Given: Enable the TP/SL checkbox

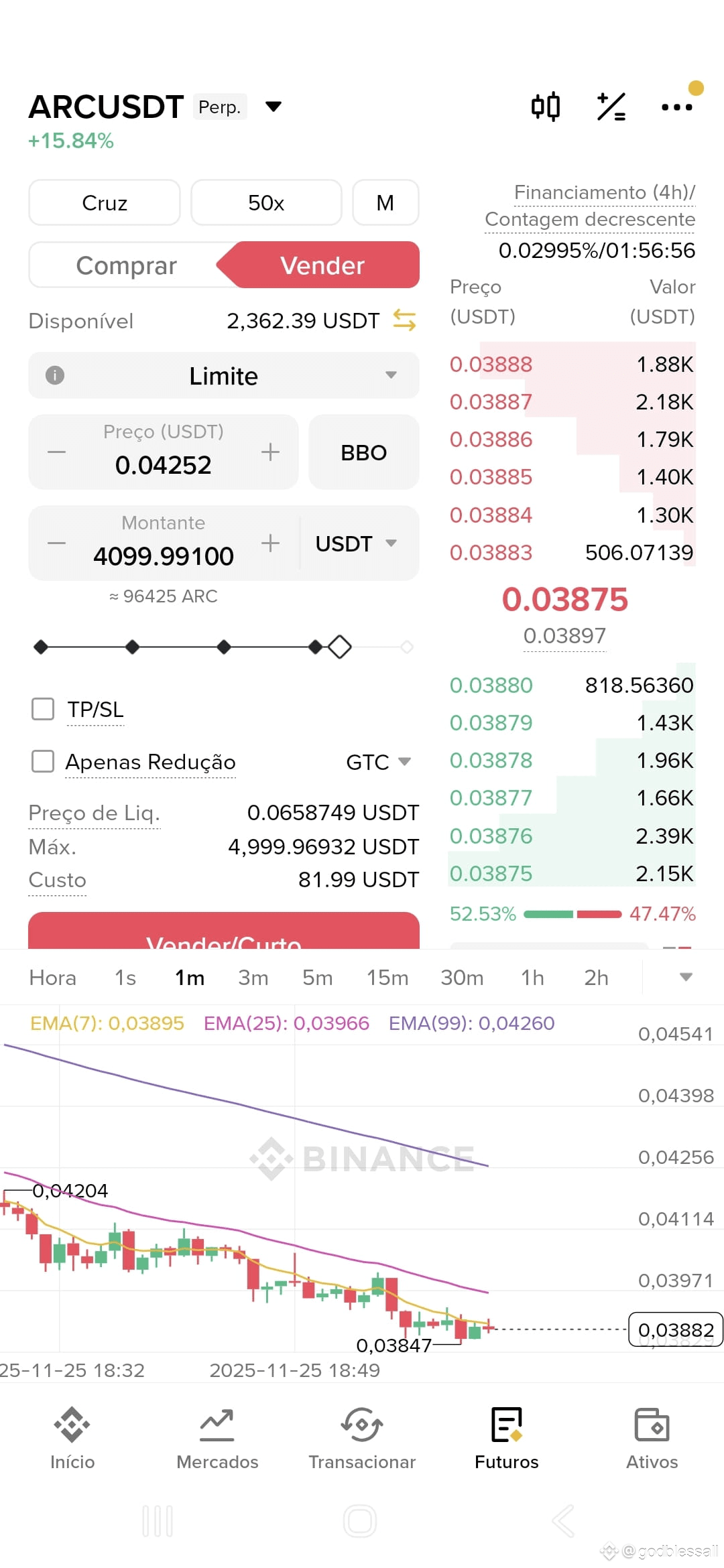Looking at the screenshot, I should click(43, 709).
